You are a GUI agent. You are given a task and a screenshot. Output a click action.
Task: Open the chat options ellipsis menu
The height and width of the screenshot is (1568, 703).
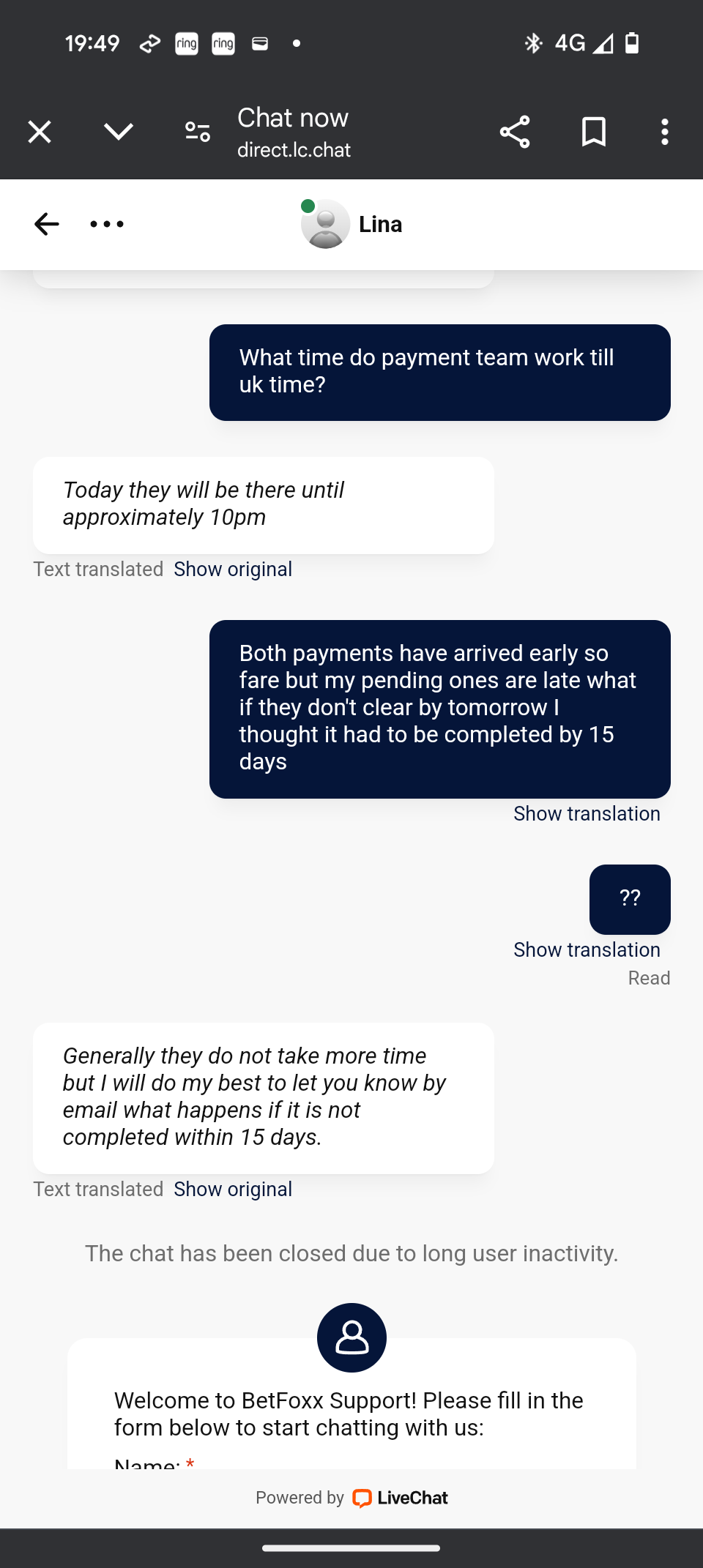coord(107,224)
